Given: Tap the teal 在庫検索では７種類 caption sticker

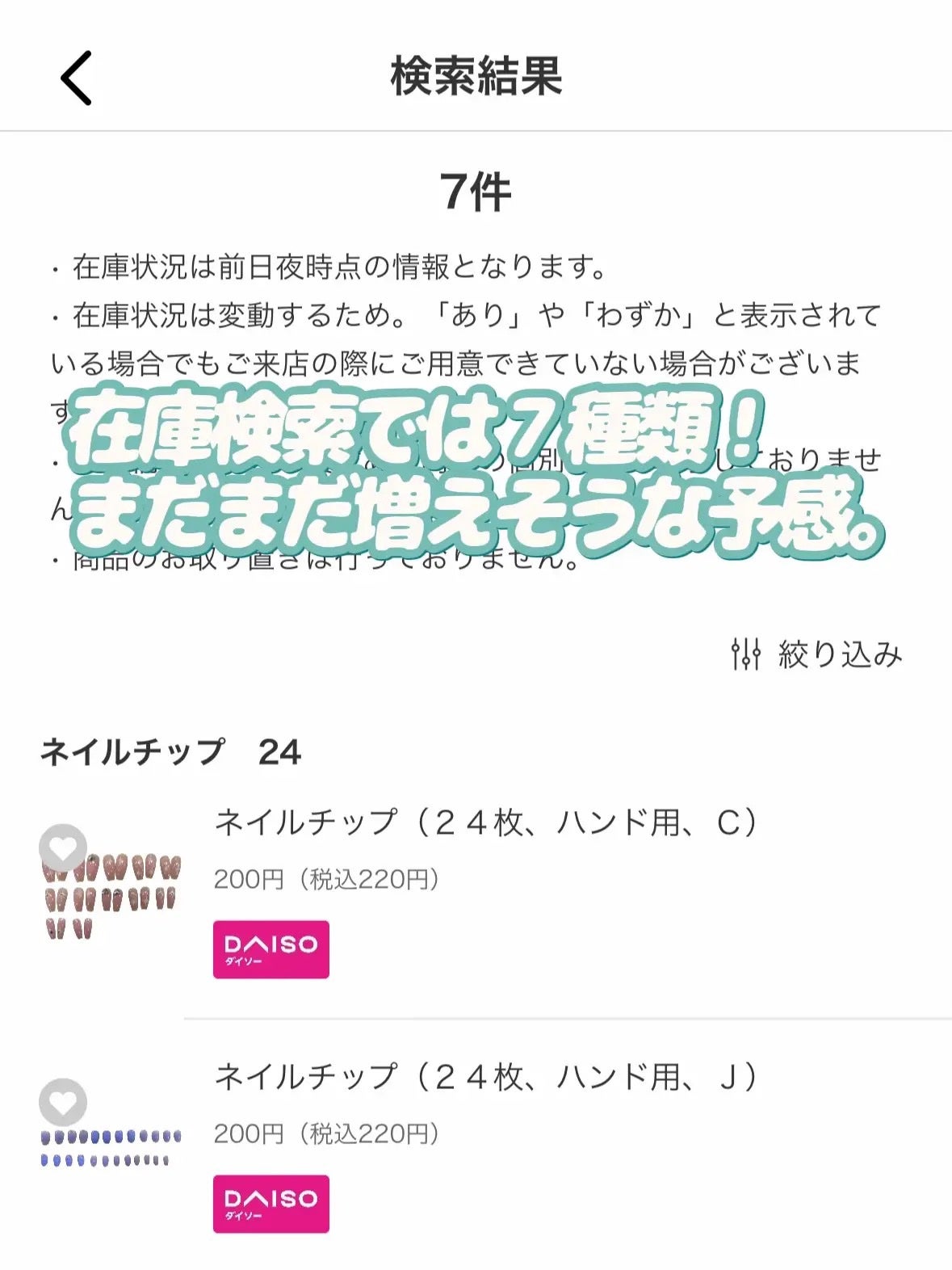Looking at the screenshot, I should (476, 469).
